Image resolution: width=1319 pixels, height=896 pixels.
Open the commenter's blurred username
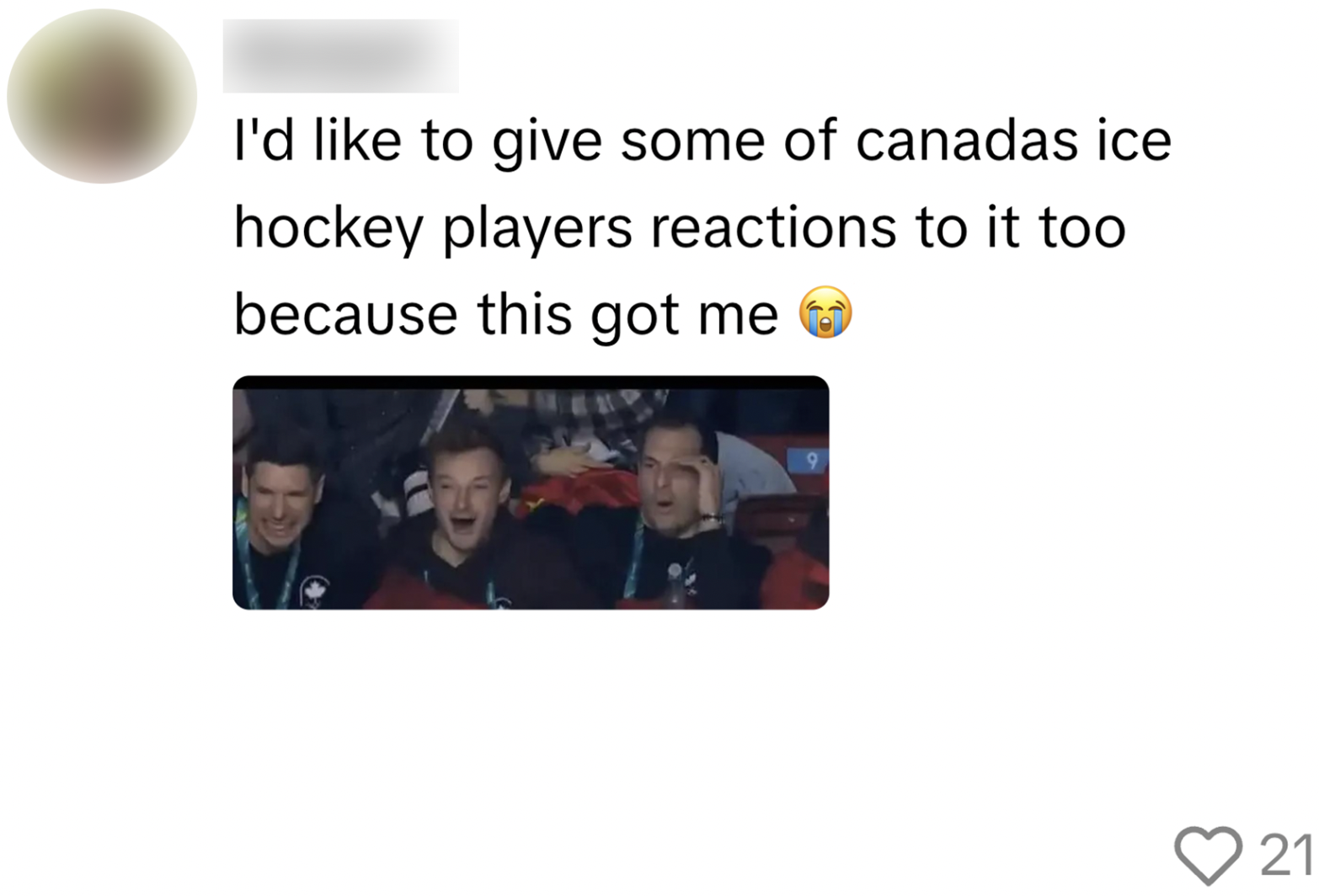[340, 56]
